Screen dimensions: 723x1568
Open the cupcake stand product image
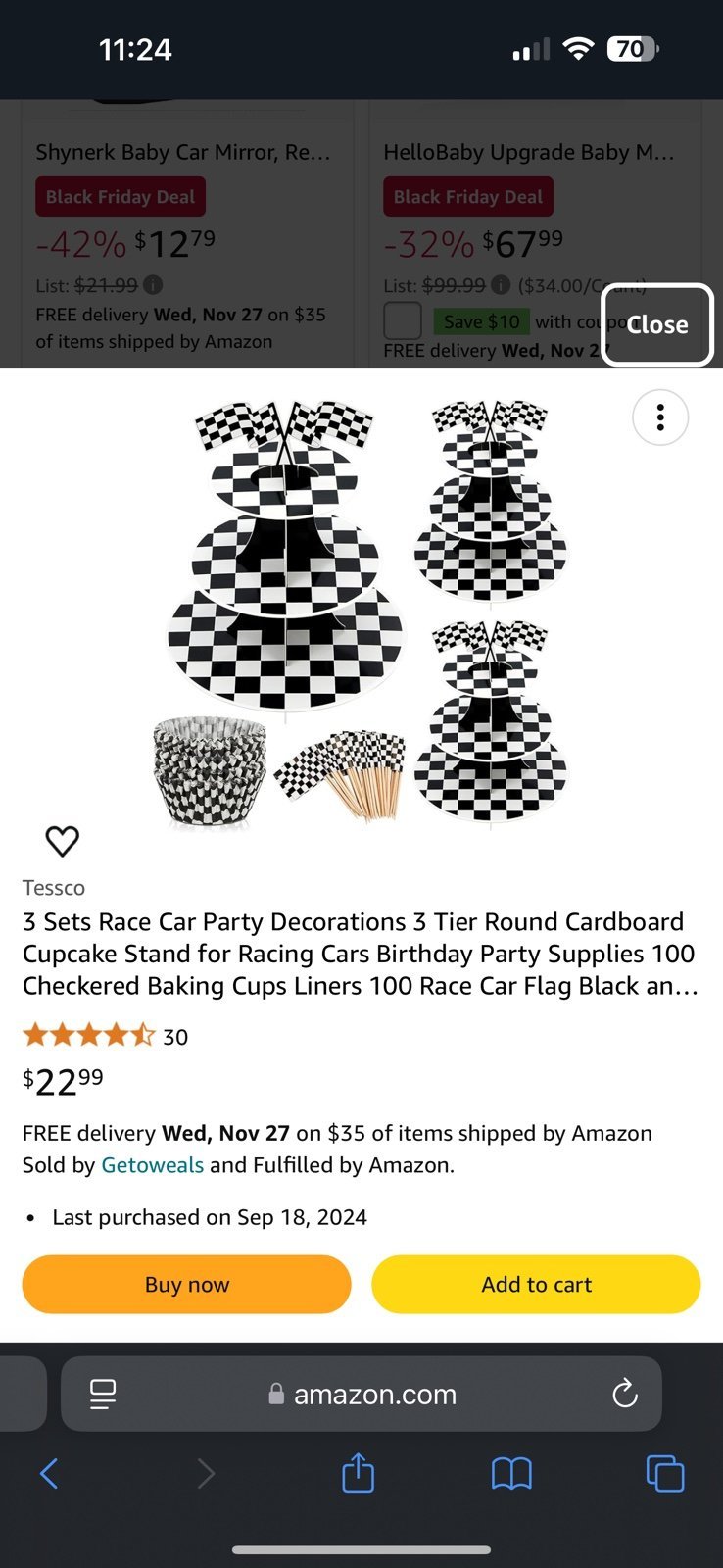pyautogui.click(x=361, y=614)
